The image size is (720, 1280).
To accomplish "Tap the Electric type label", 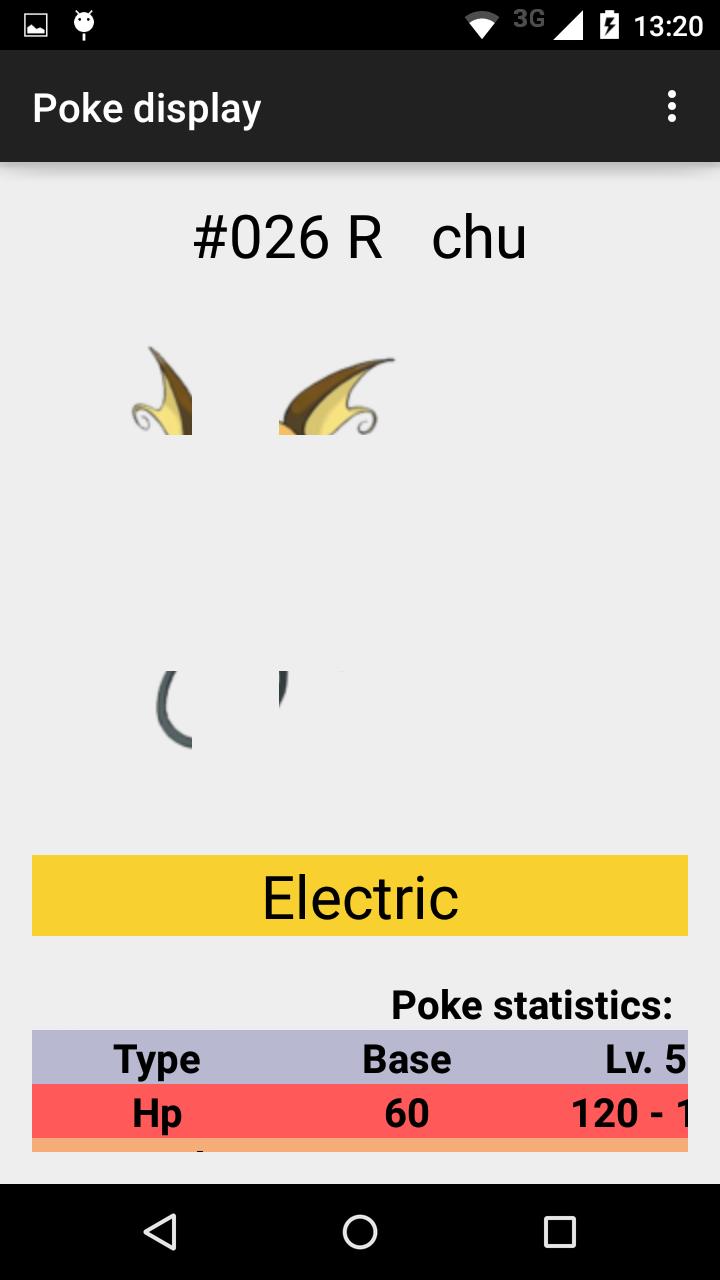I will 360,896.
